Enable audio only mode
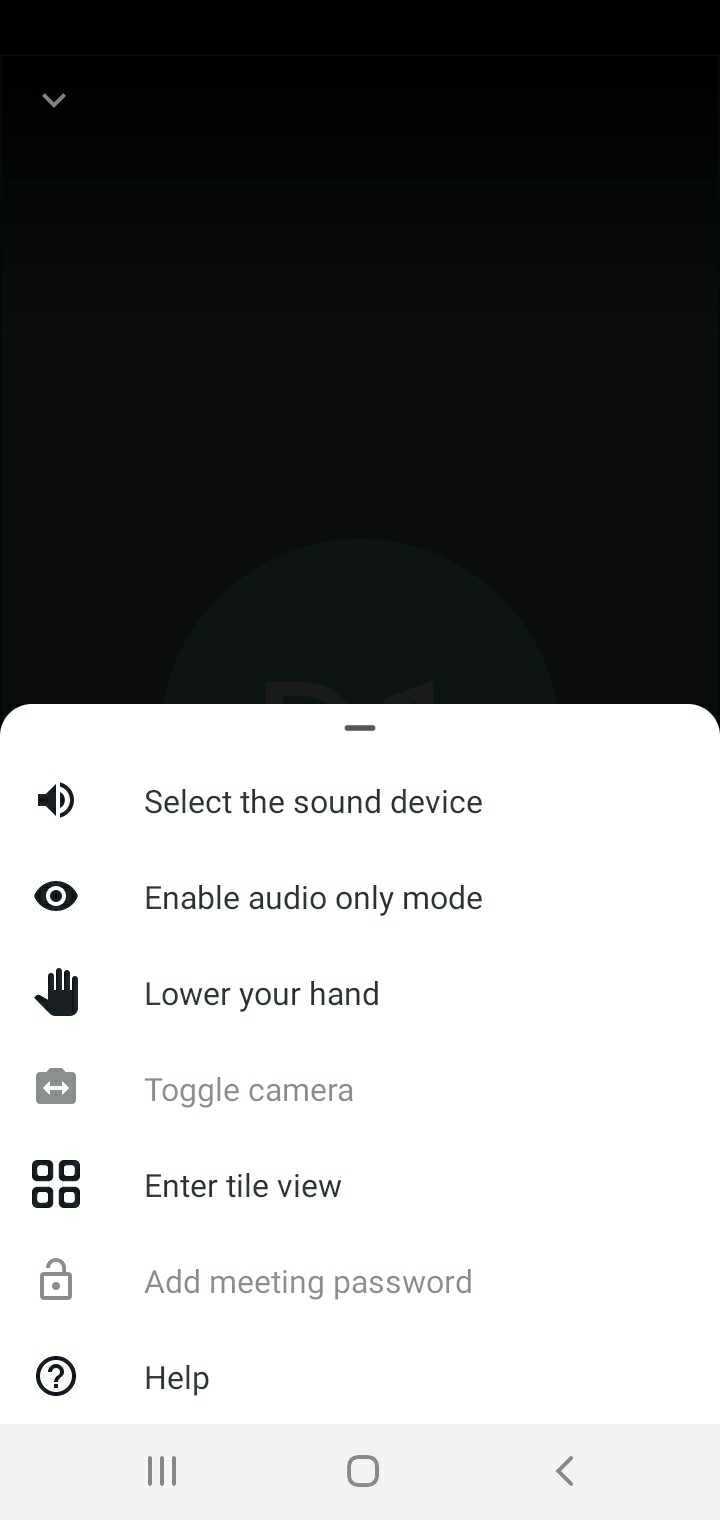This screenshot has width=720, height=1520. [x=312, y=897]
